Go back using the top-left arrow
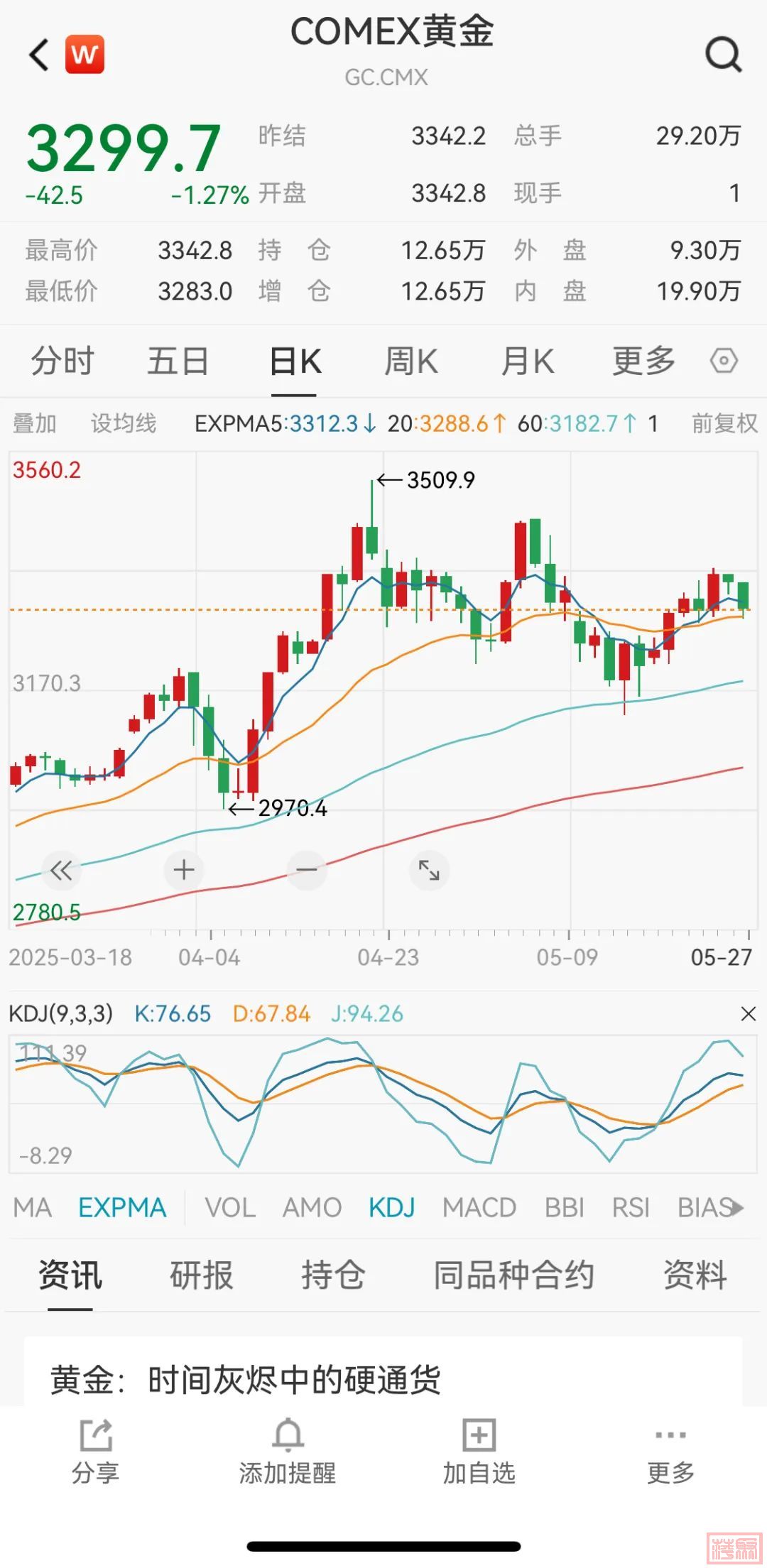 point(39,55)
